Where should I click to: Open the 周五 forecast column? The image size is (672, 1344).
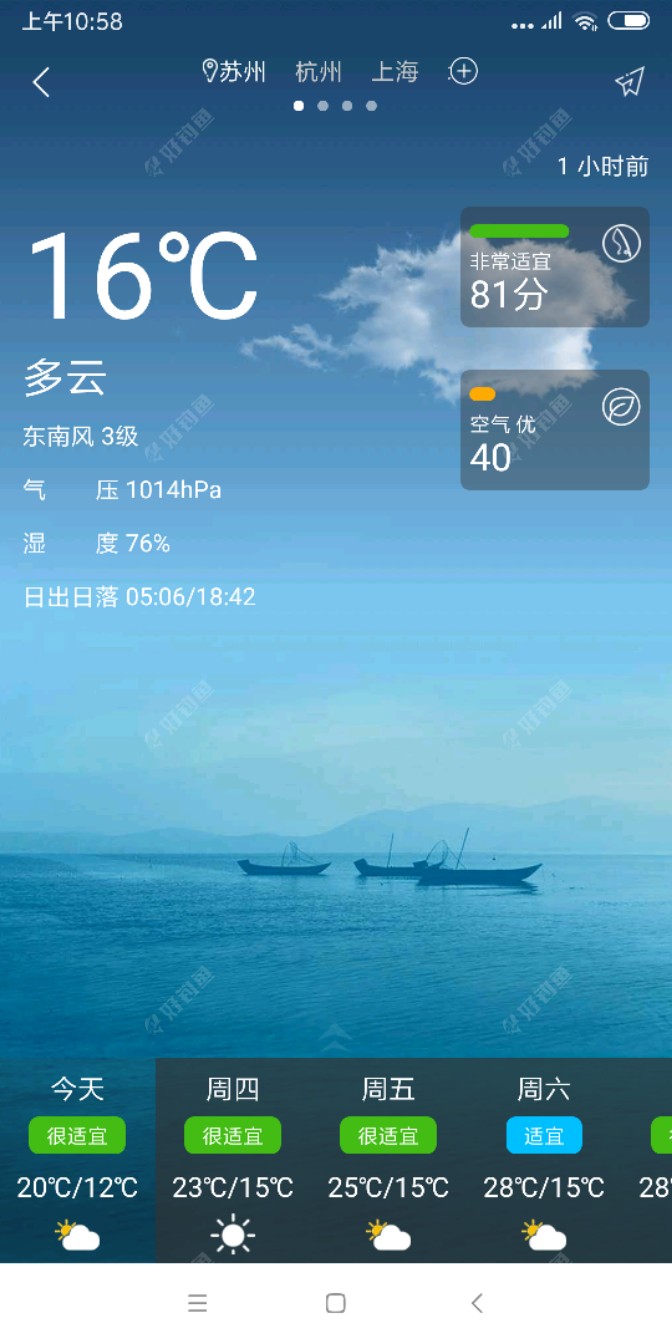(388, 1160)
